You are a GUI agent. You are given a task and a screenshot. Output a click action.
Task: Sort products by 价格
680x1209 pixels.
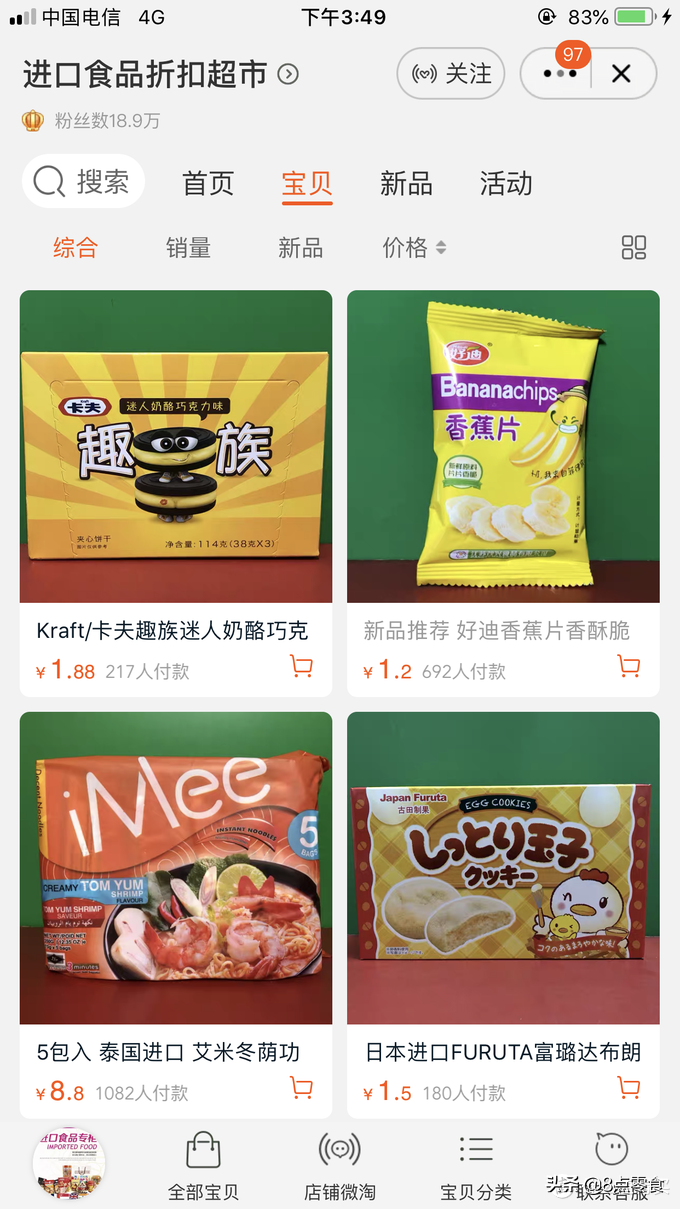[414, 248]
